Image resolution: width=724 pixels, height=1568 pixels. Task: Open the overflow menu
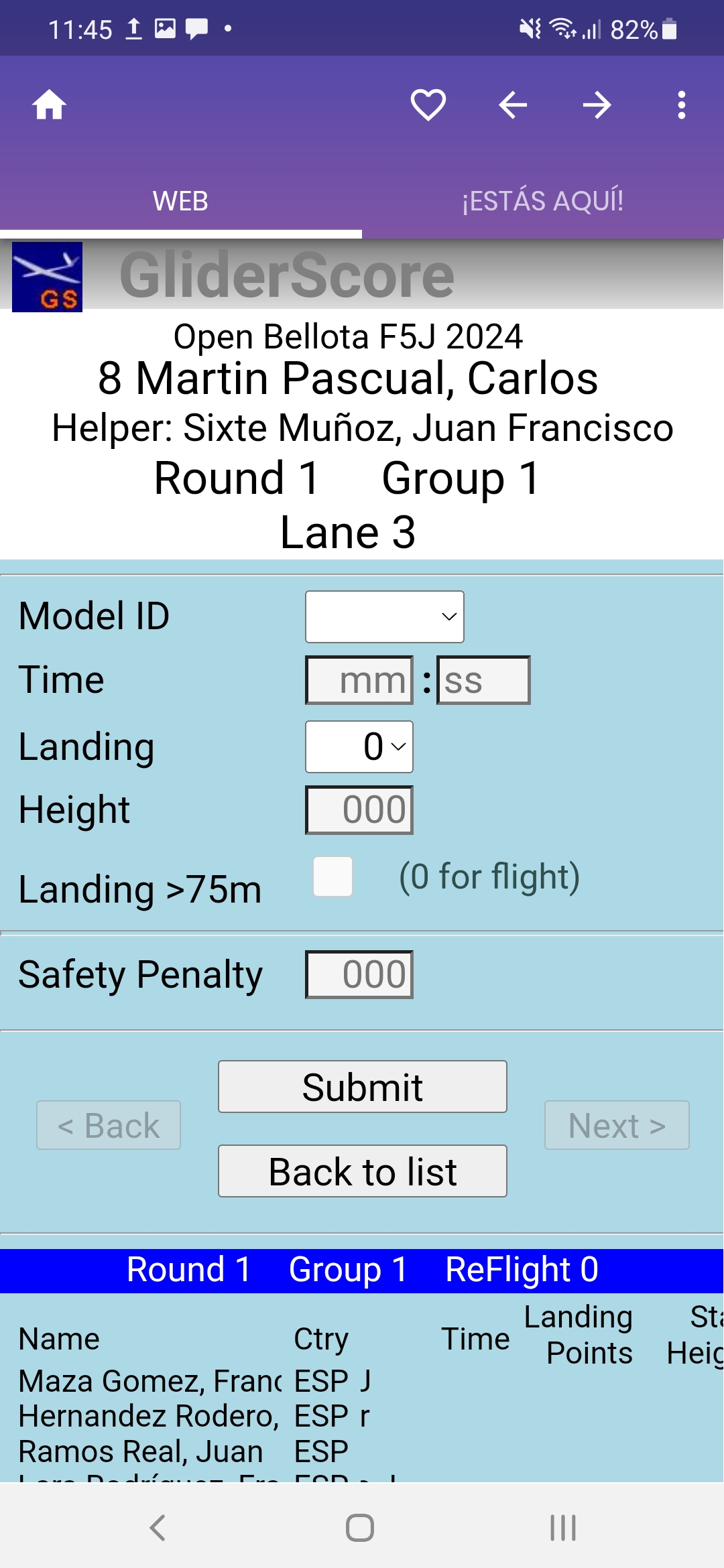(x=681, y=105)
